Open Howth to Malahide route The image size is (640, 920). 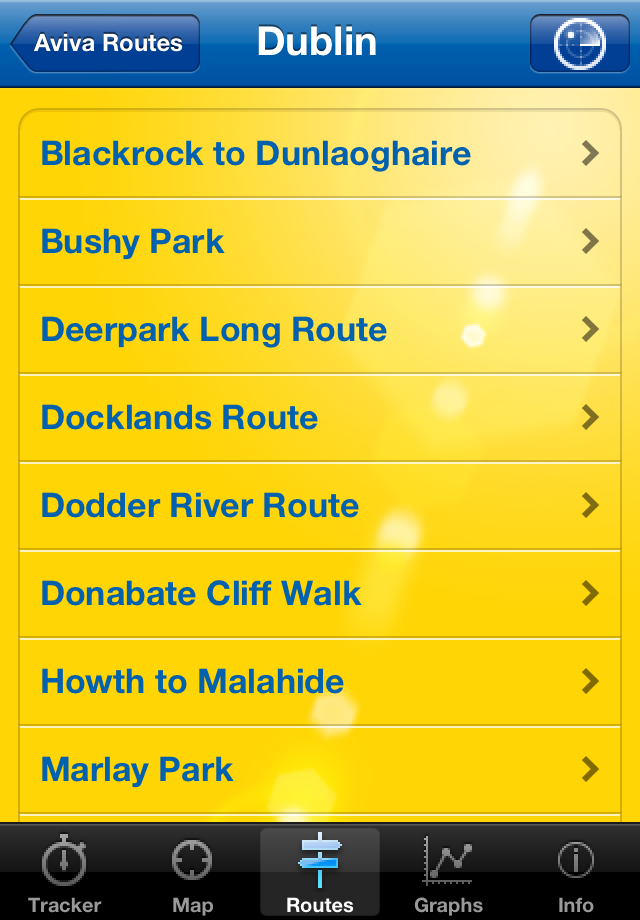click(x=320, y=682)
